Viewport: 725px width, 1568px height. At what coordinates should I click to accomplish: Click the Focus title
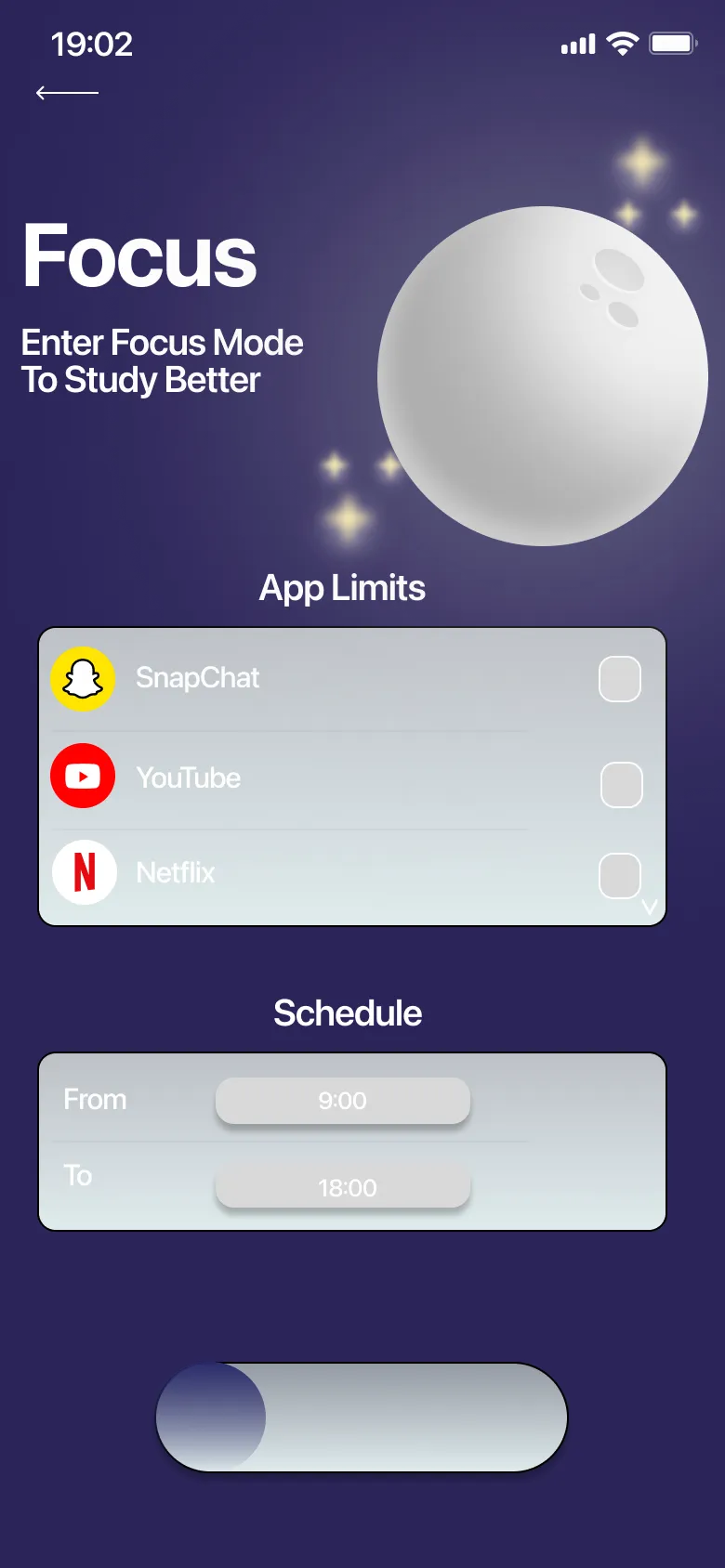coord(139,256)
